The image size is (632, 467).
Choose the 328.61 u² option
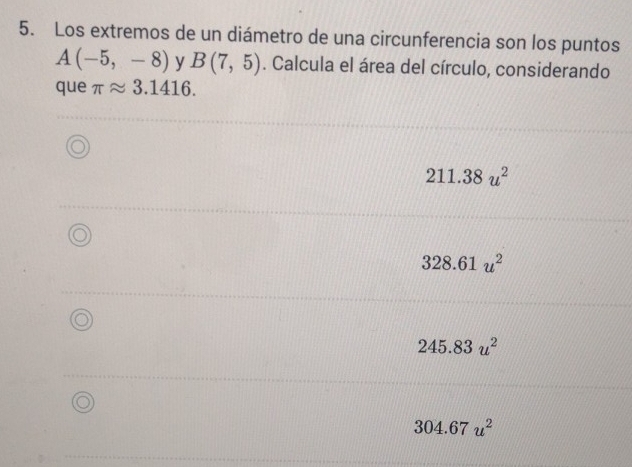tap(79, 235)
